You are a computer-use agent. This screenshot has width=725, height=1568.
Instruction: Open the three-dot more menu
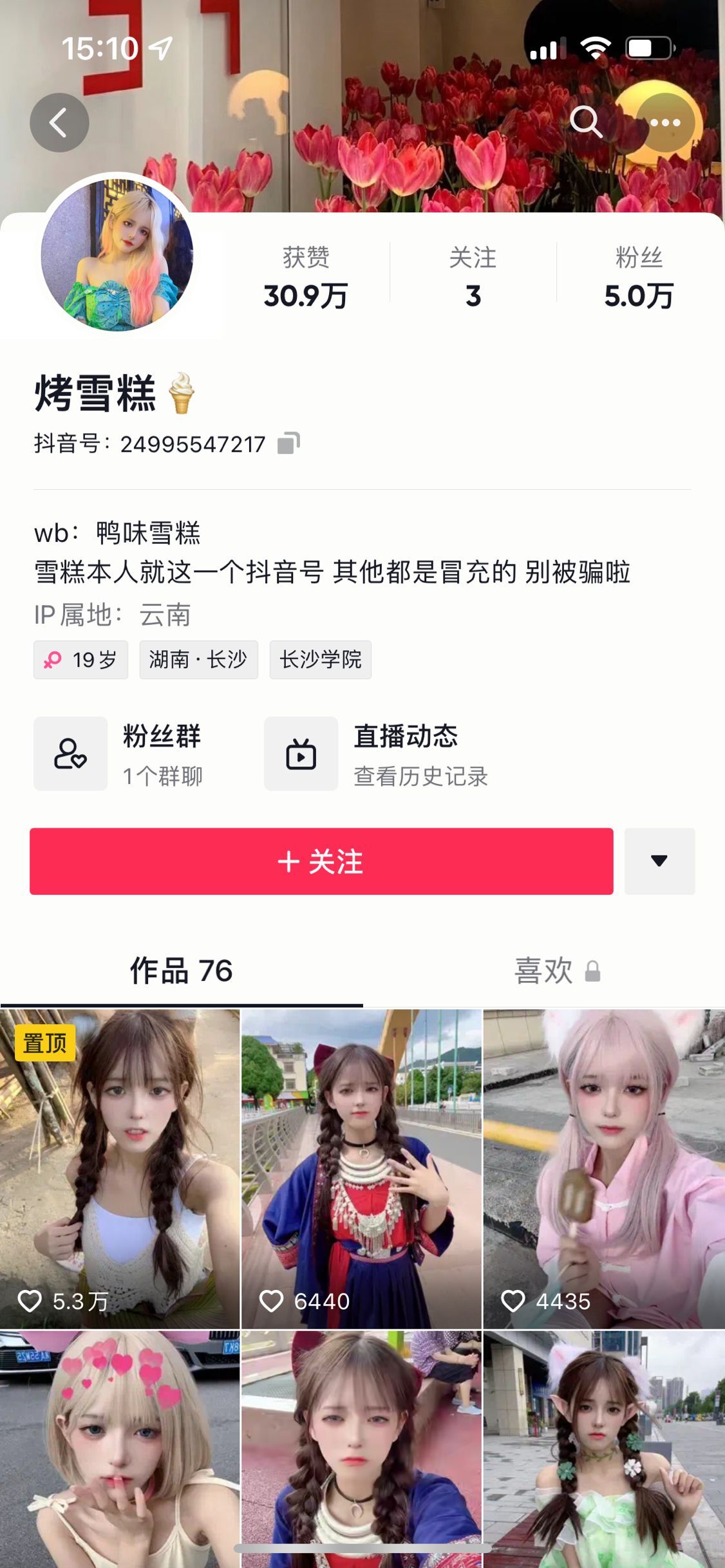click(665, 122)
